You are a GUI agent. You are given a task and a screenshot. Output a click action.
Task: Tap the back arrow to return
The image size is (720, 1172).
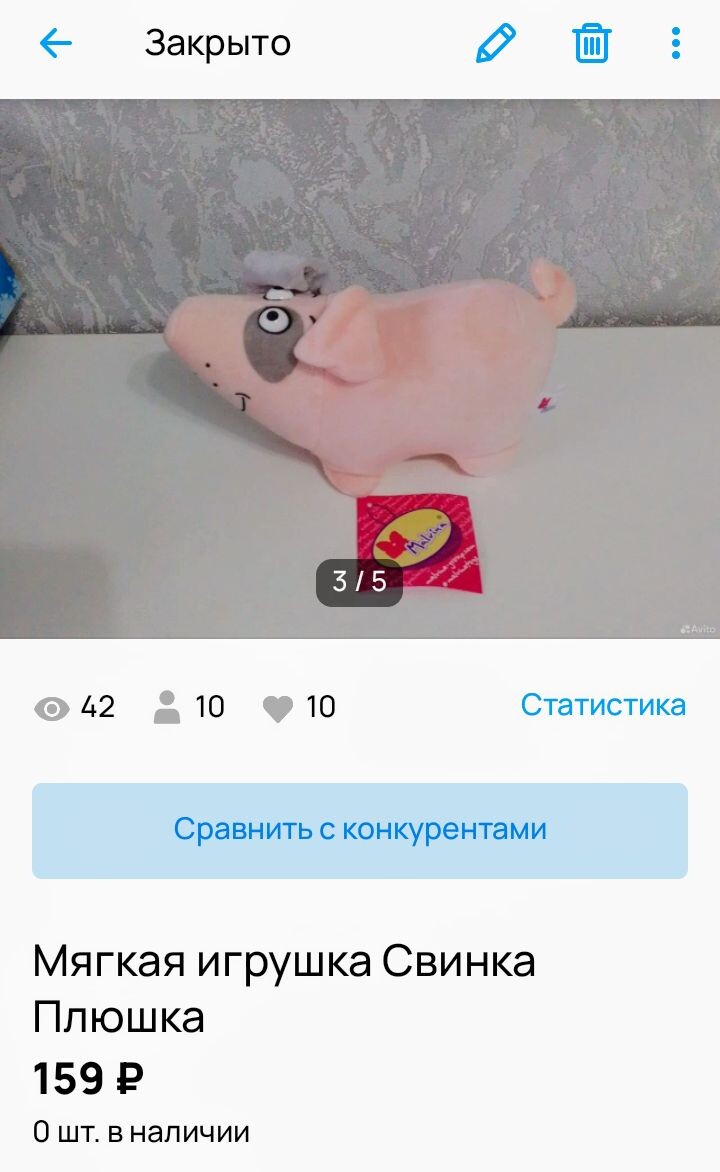pyautogui.click(x=57, y=43)
